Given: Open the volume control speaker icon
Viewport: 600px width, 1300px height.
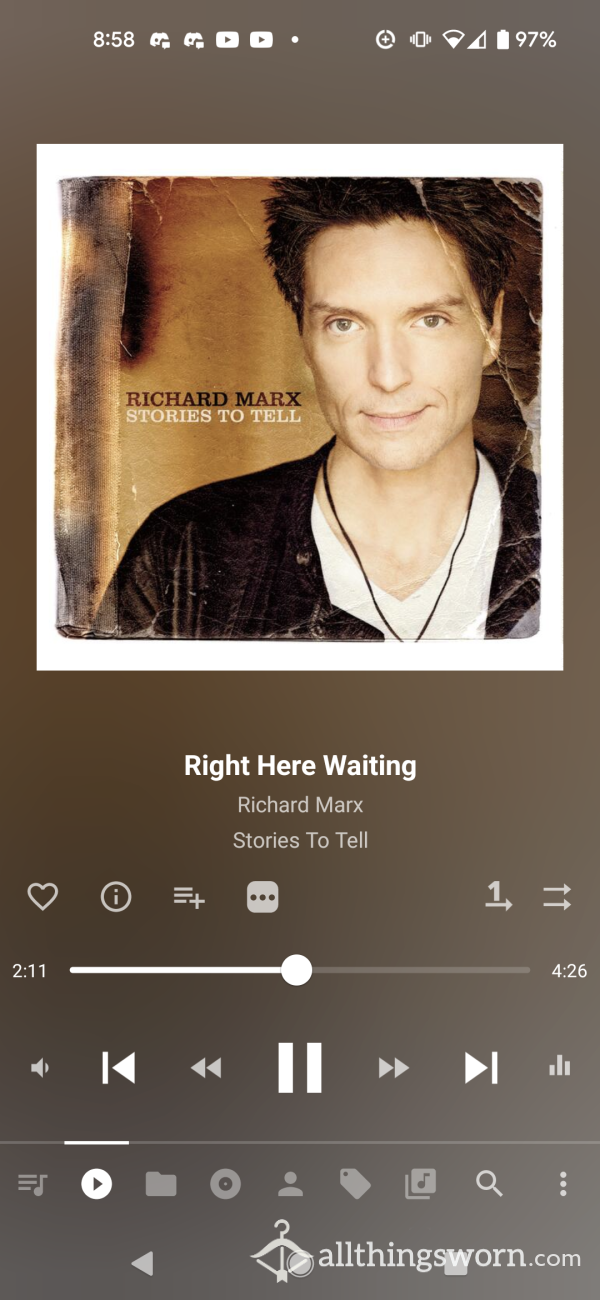Looking at the screenshot, I should click(40, 1068).
